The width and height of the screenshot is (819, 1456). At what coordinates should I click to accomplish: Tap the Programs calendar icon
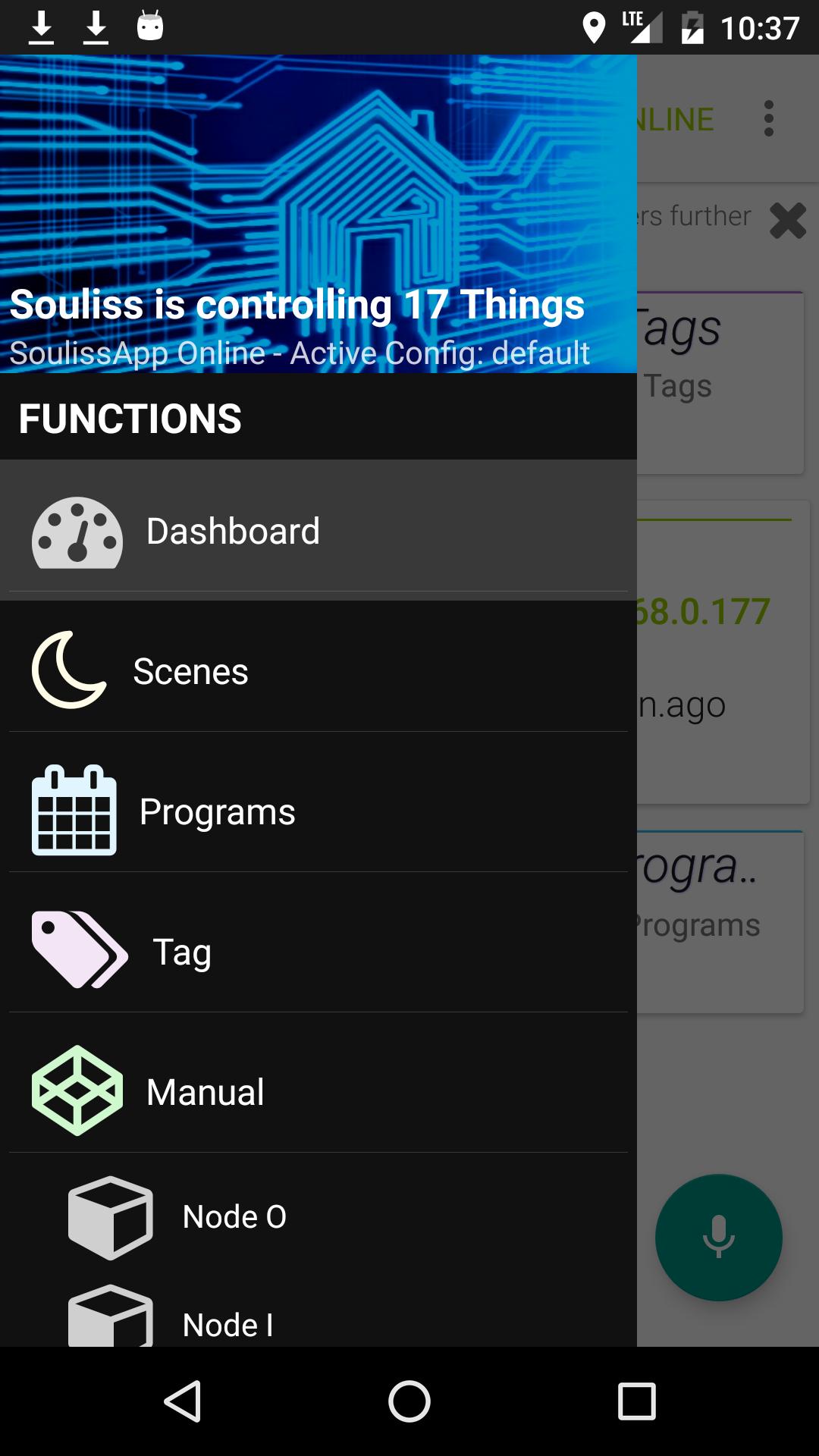coord(74,810)
